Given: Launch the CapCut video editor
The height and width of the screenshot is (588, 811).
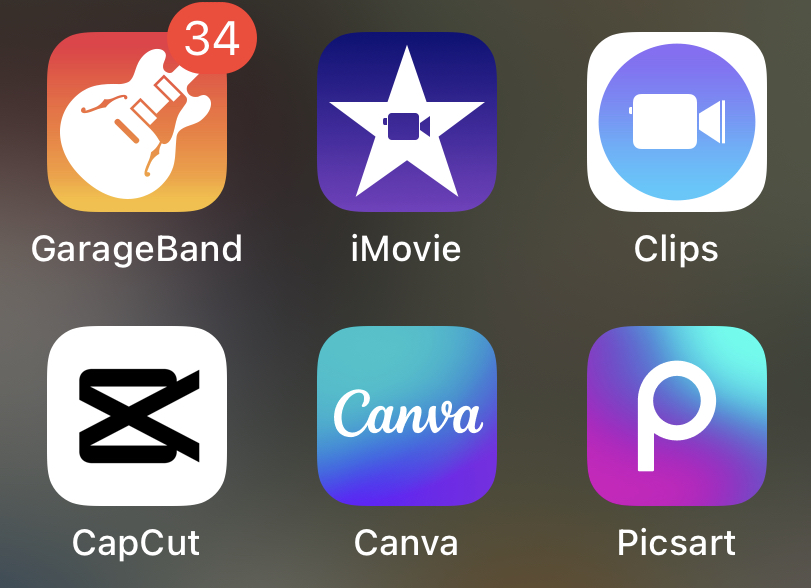Looking at the screenshot, I should click(137, 415).
